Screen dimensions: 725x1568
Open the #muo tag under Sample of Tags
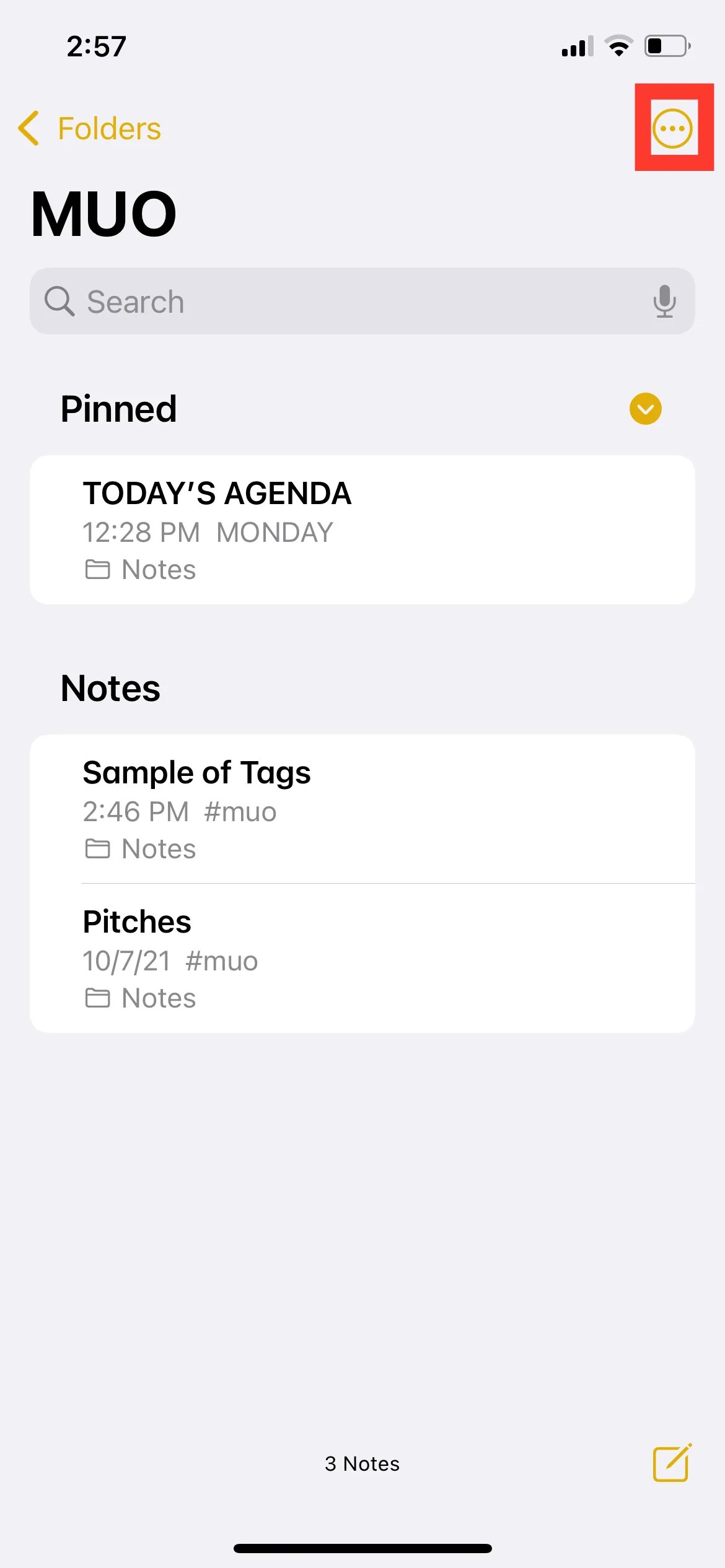241,811
